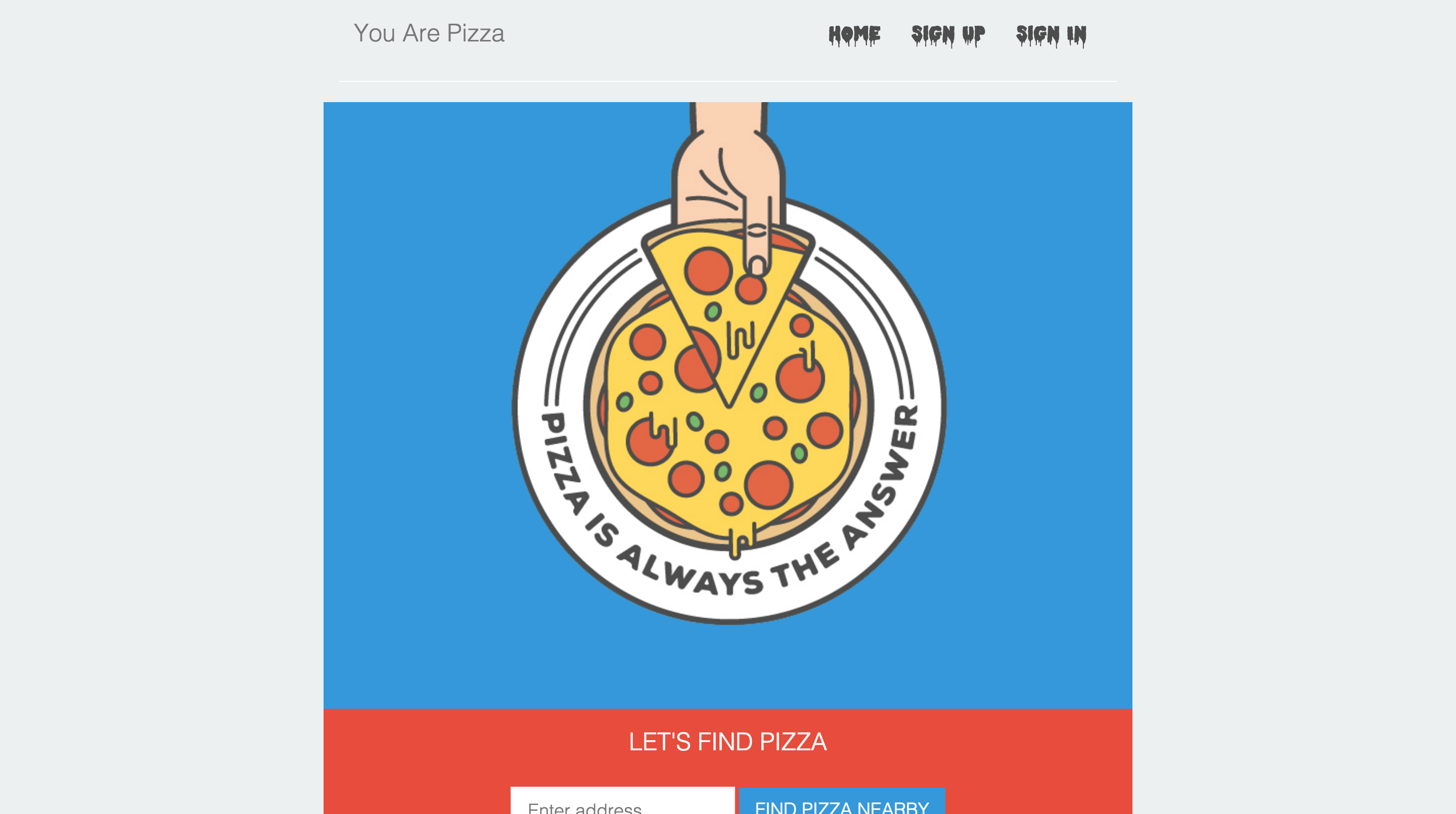
Task: Go to the Sign Up page
Action: [948, 35]
